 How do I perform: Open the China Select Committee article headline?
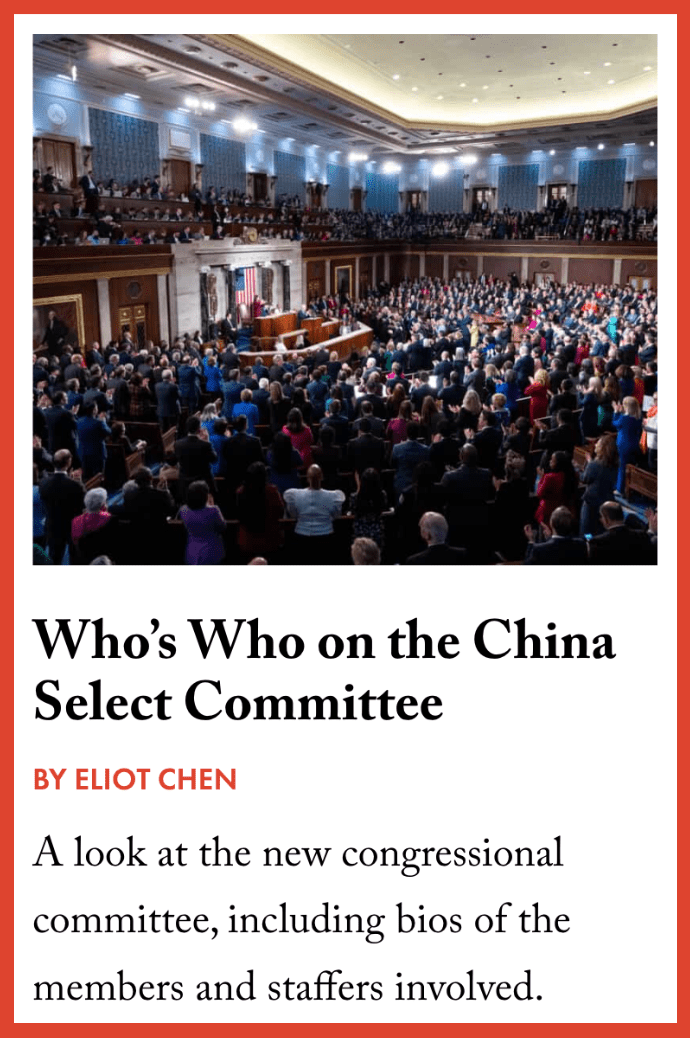(324, 671)
